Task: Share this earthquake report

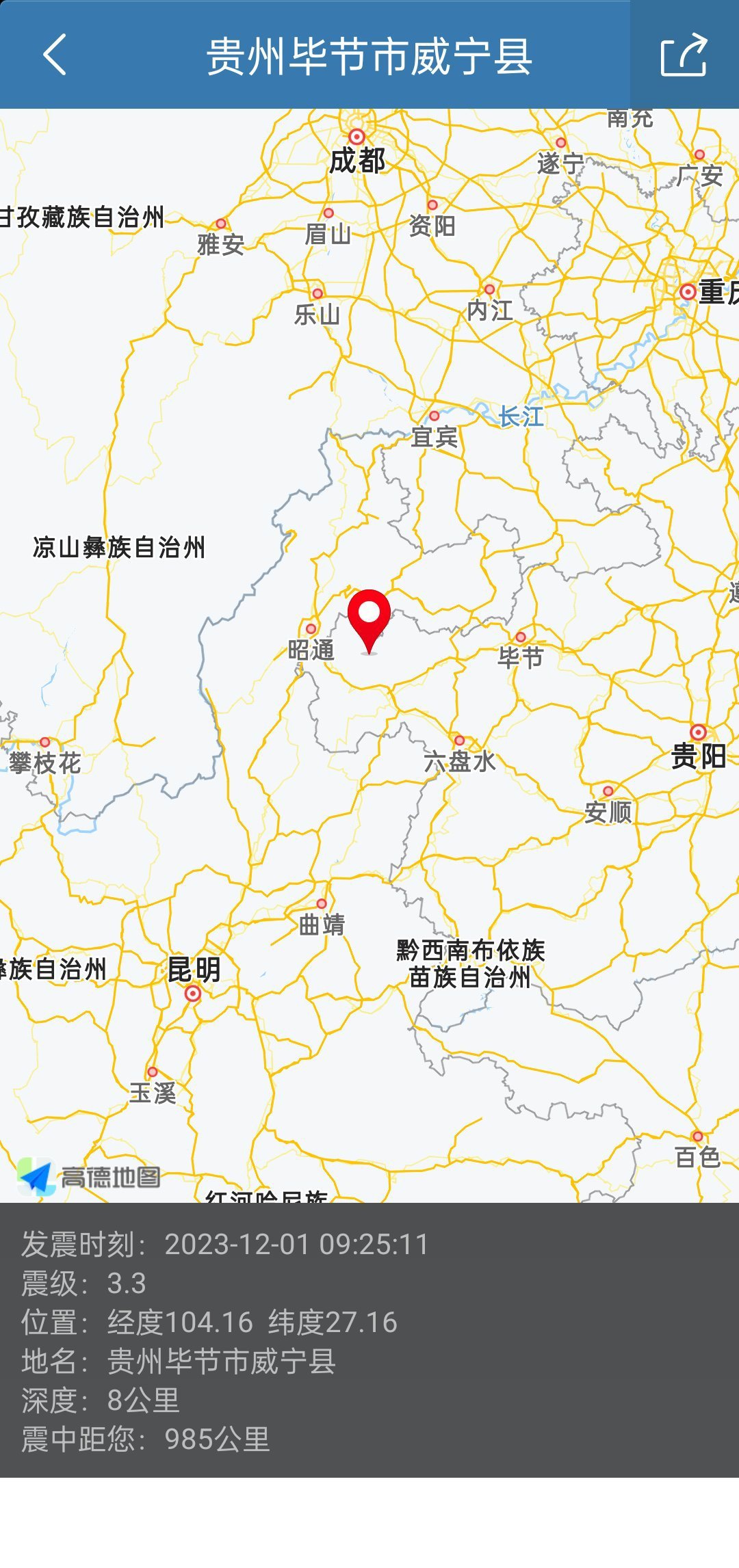Action: pyautogui.click(x=684, y=55)
